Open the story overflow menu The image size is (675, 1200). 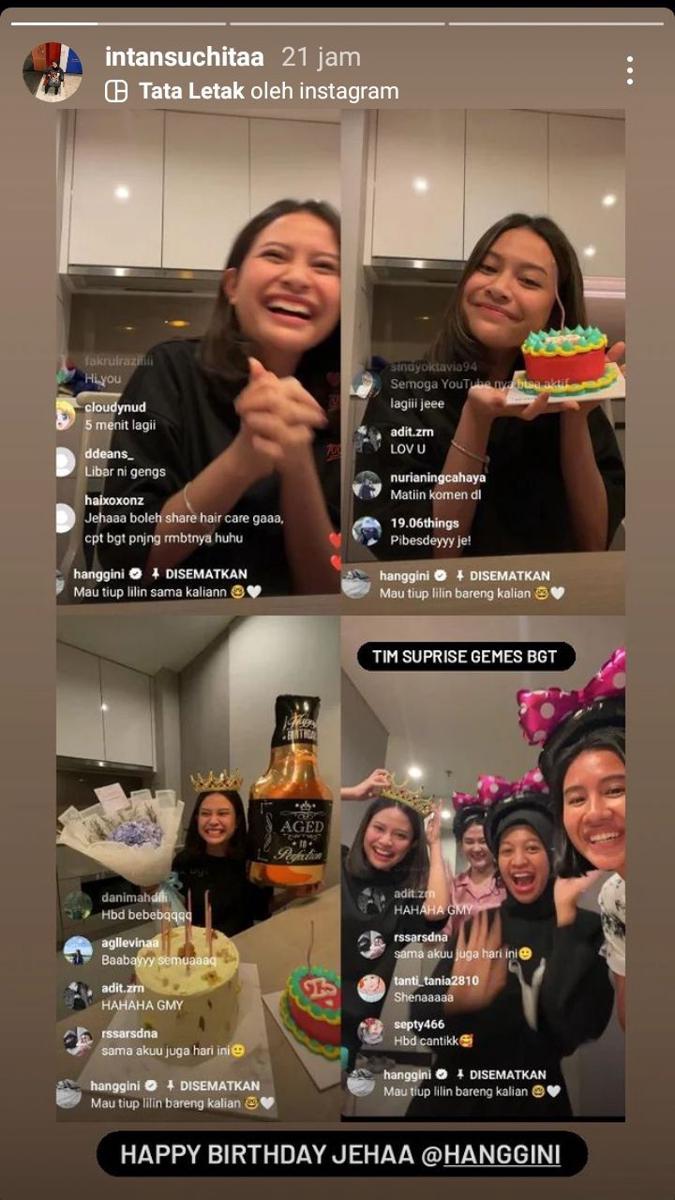point(629,71)
